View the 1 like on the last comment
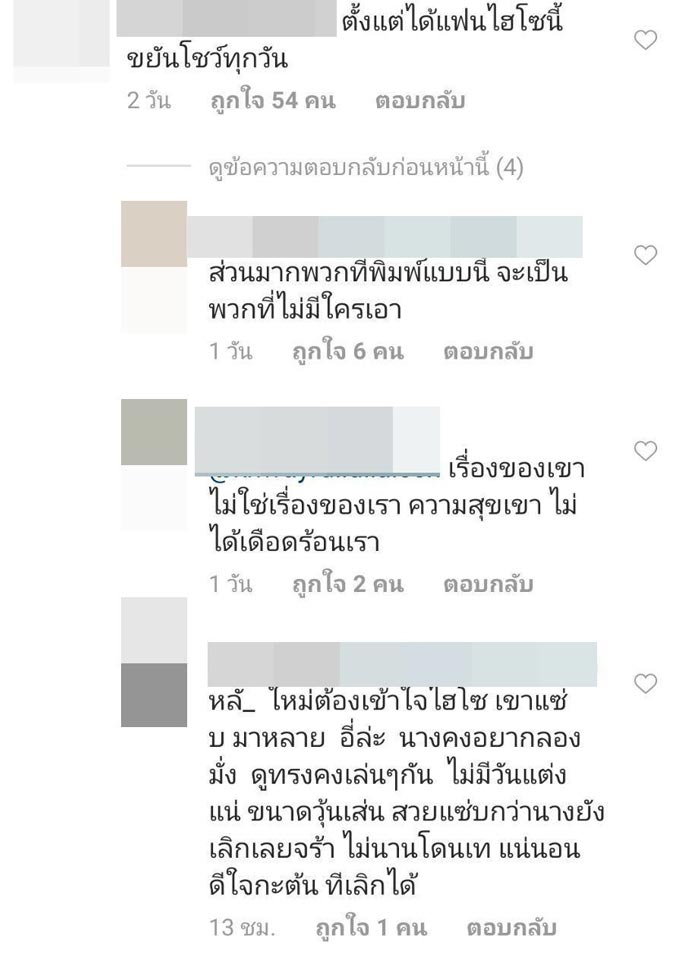 pyautogui.click(x=369, y=928)
